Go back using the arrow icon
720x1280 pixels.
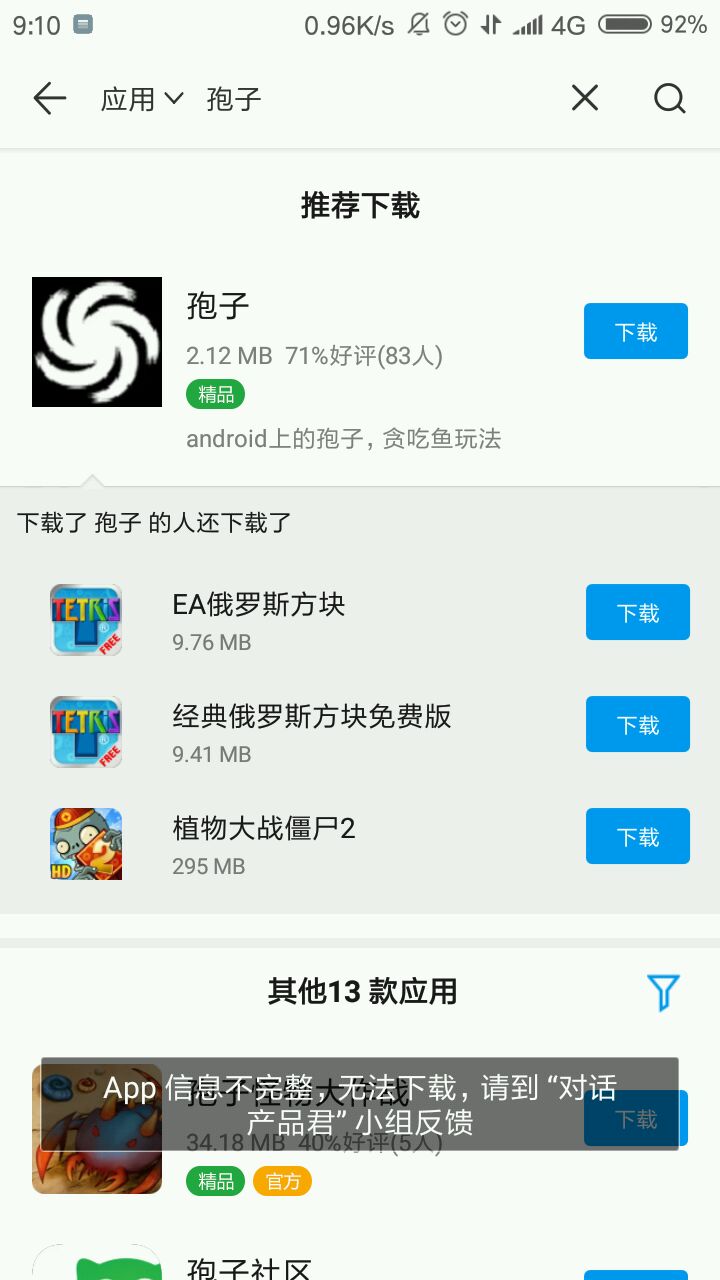coord(49,98)
